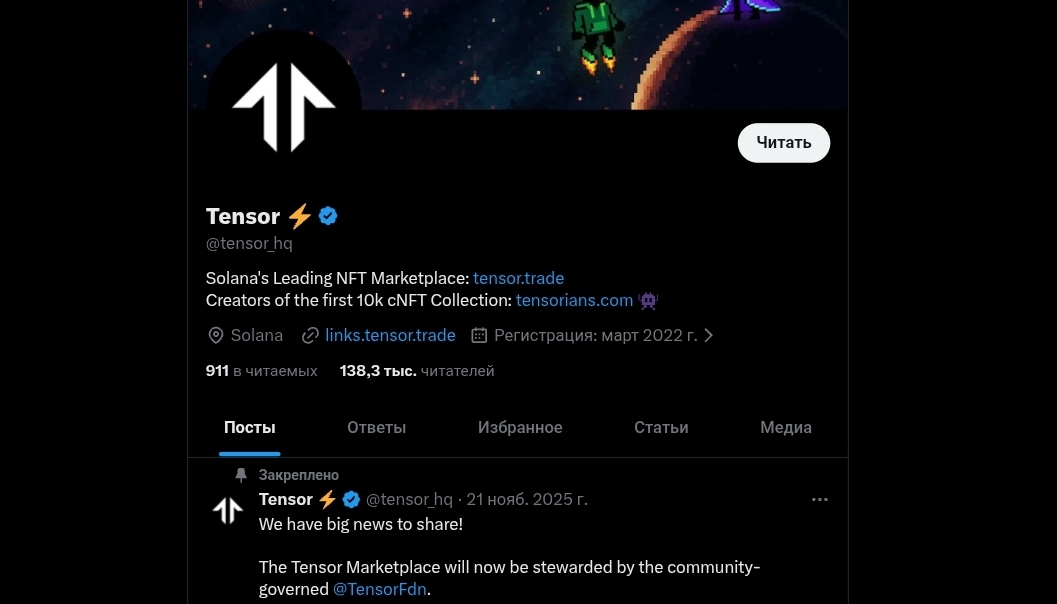Open the @TensorFdn mention in the post
Screen dimensions: 1057x604
[x=379, y=590]
